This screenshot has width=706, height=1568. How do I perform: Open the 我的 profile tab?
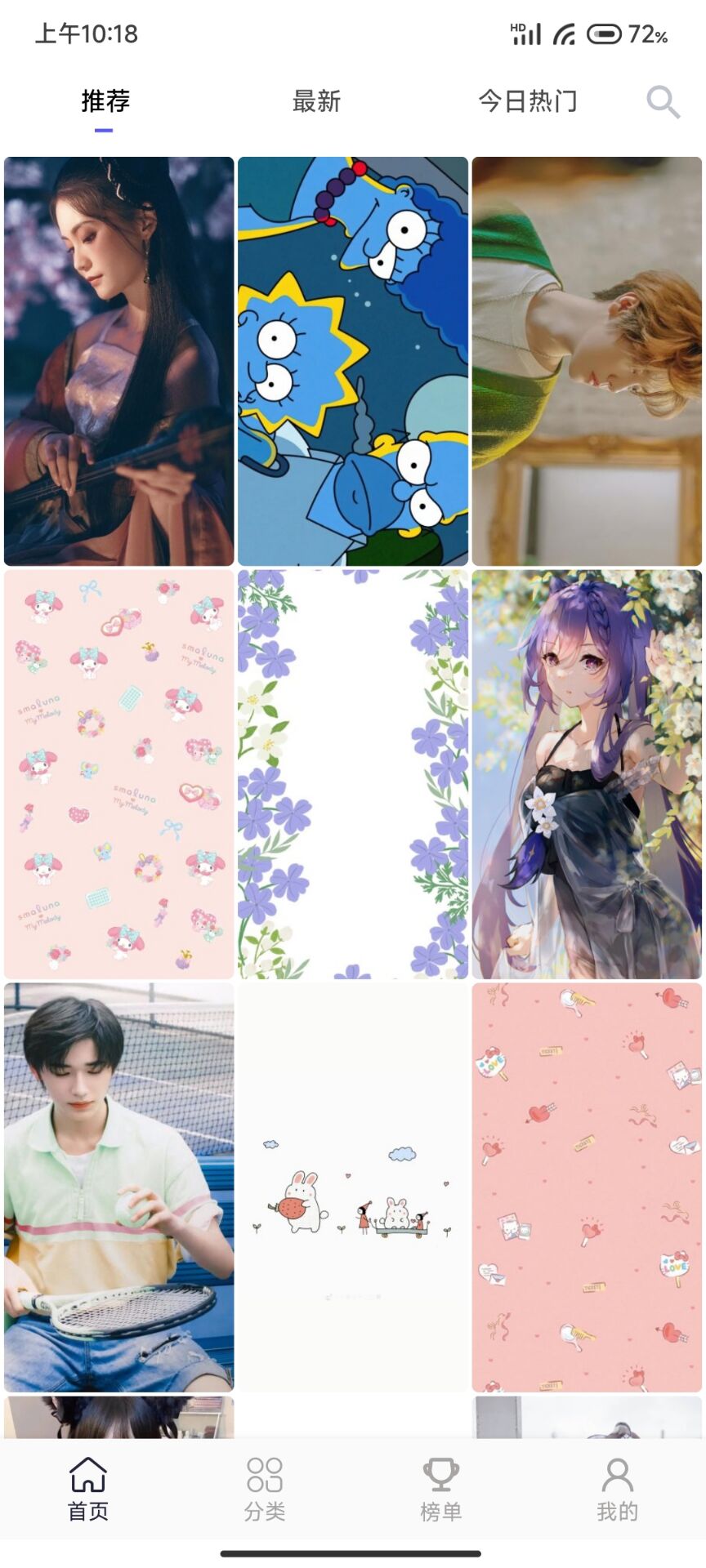pos(617,1490)
